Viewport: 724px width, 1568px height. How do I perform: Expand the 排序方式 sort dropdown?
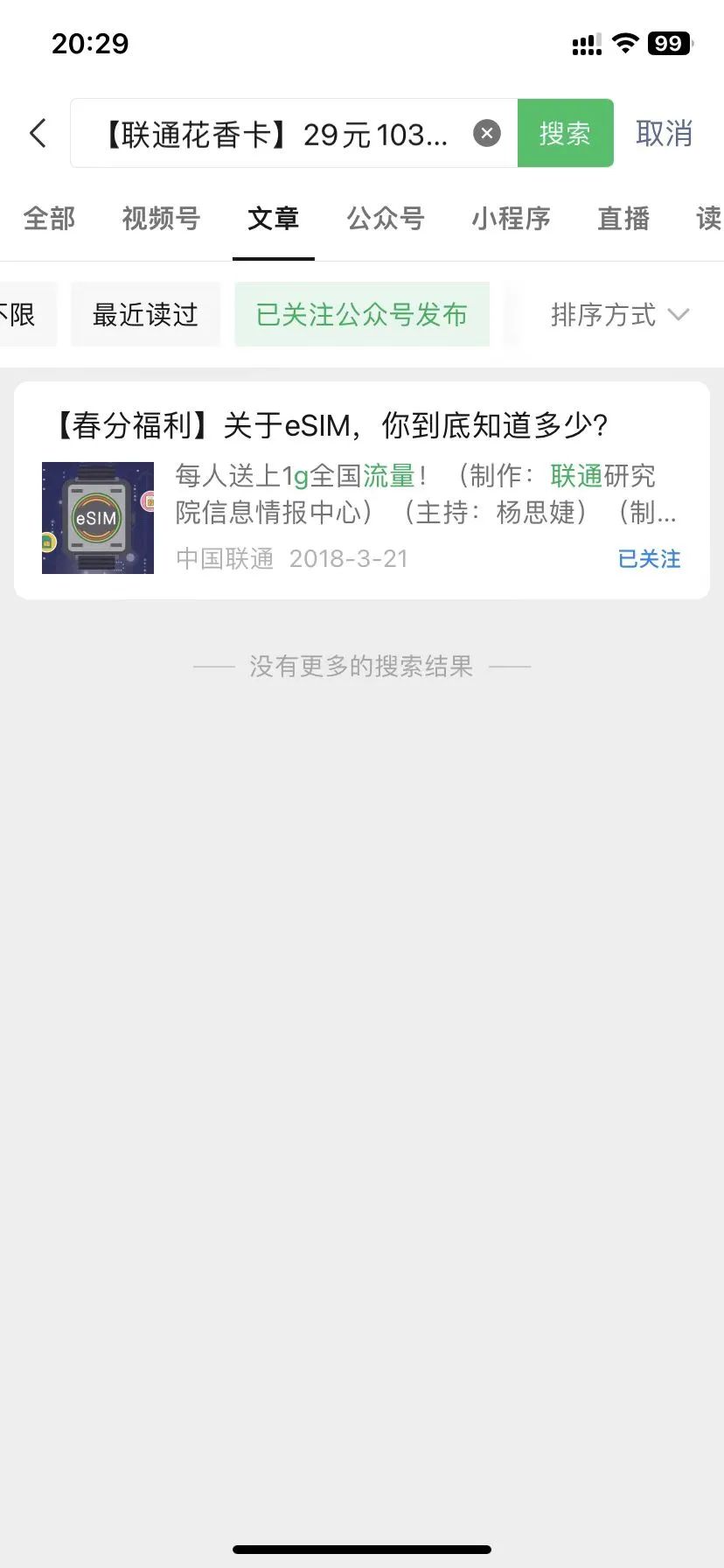(x=620, y=314)
